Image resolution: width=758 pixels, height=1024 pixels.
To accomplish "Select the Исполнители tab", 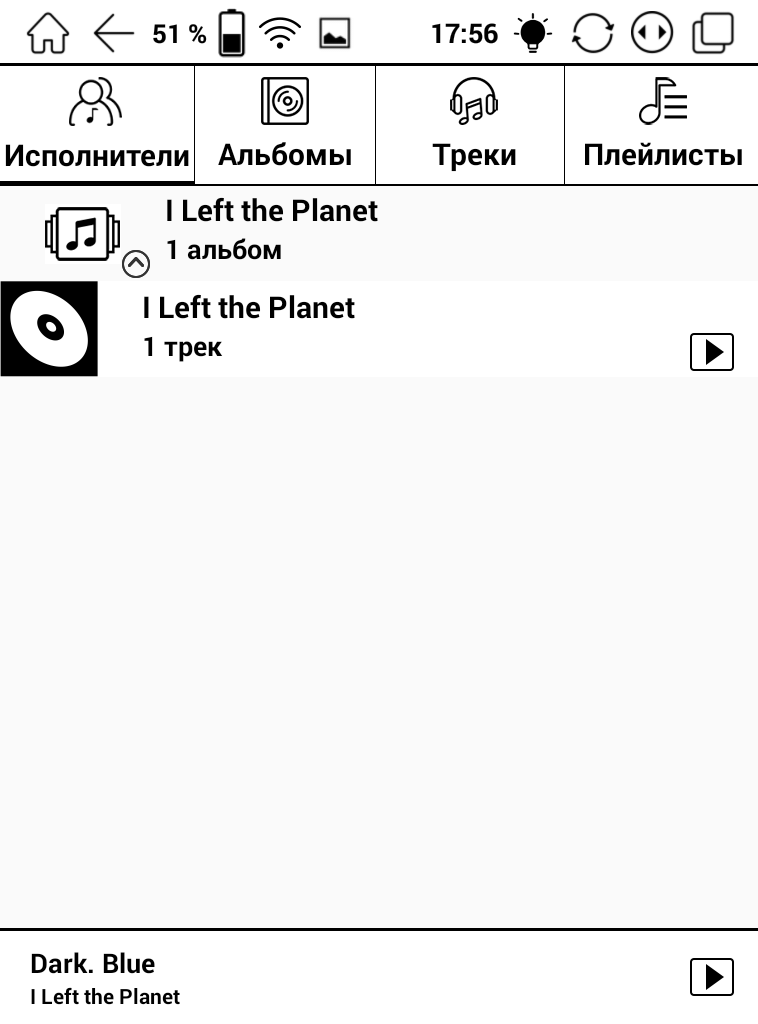I will pos(96,126).
